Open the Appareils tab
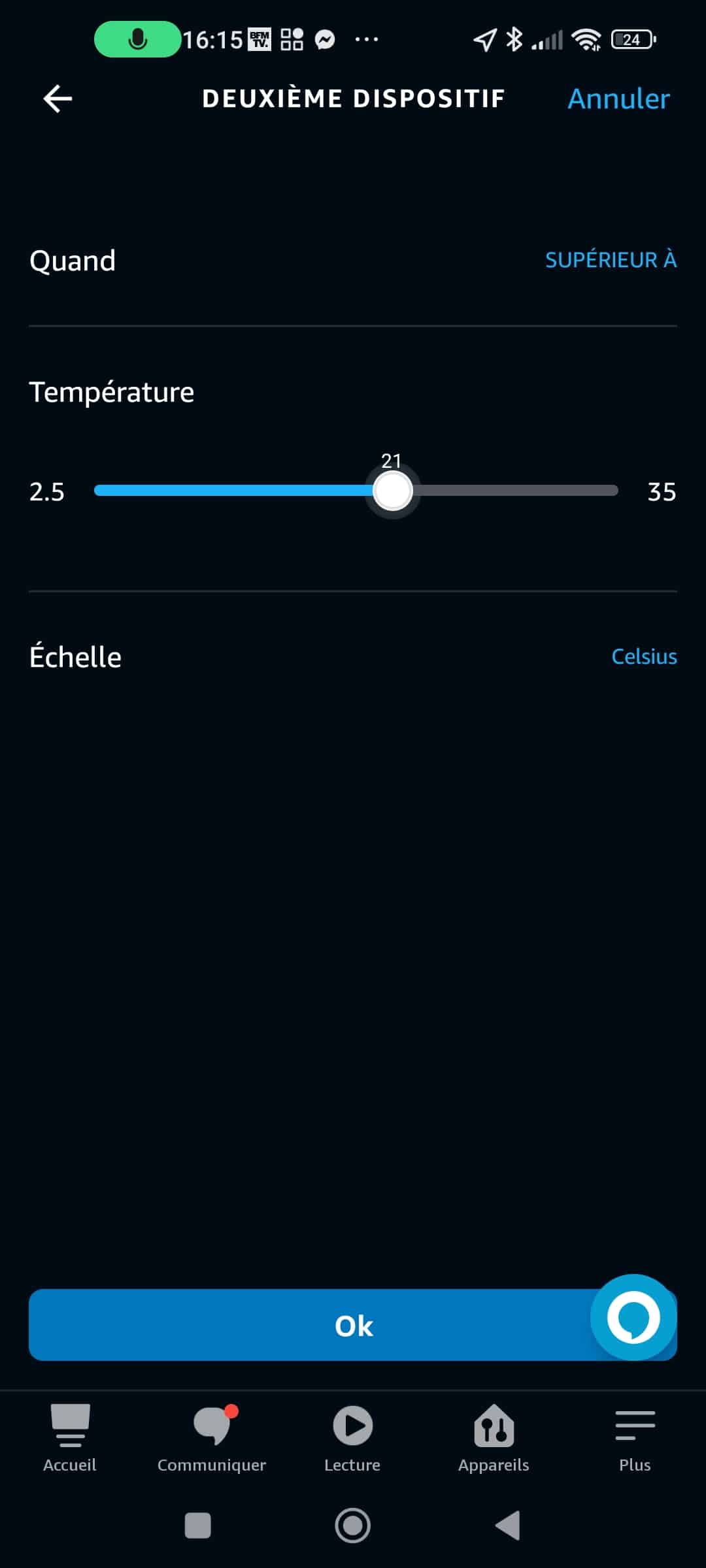This screenshot has height=1568, width=706. pyautogui.click(x=494, y=1438)
